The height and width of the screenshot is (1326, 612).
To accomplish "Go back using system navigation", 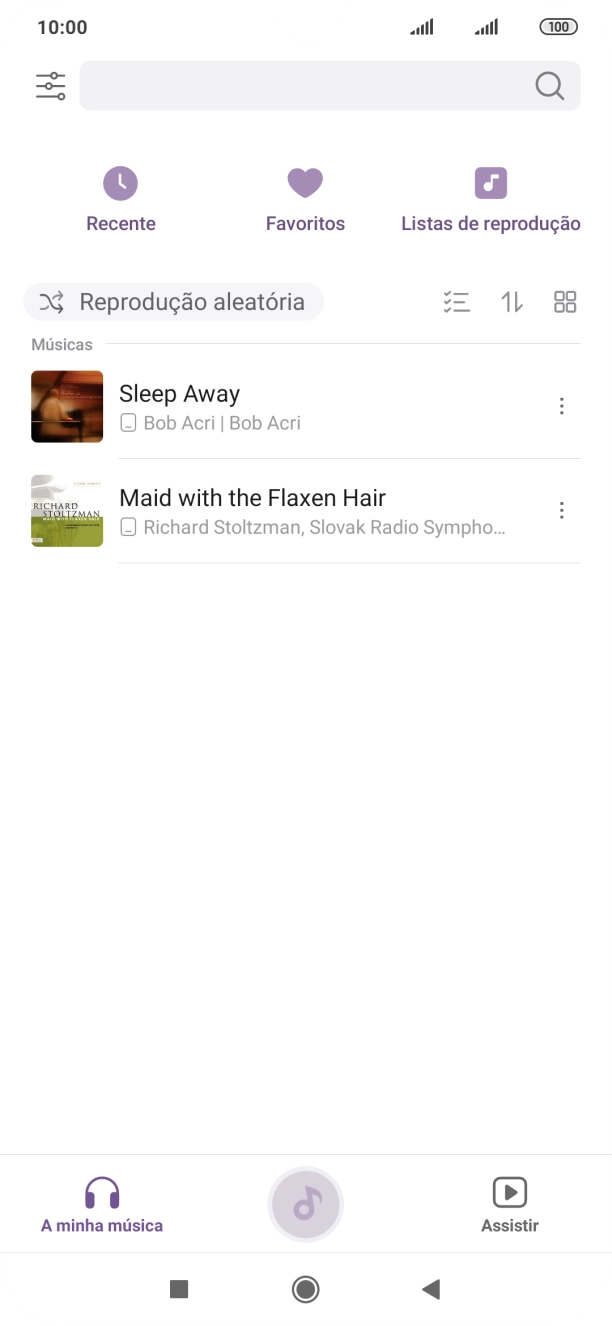I will 431,1289.
